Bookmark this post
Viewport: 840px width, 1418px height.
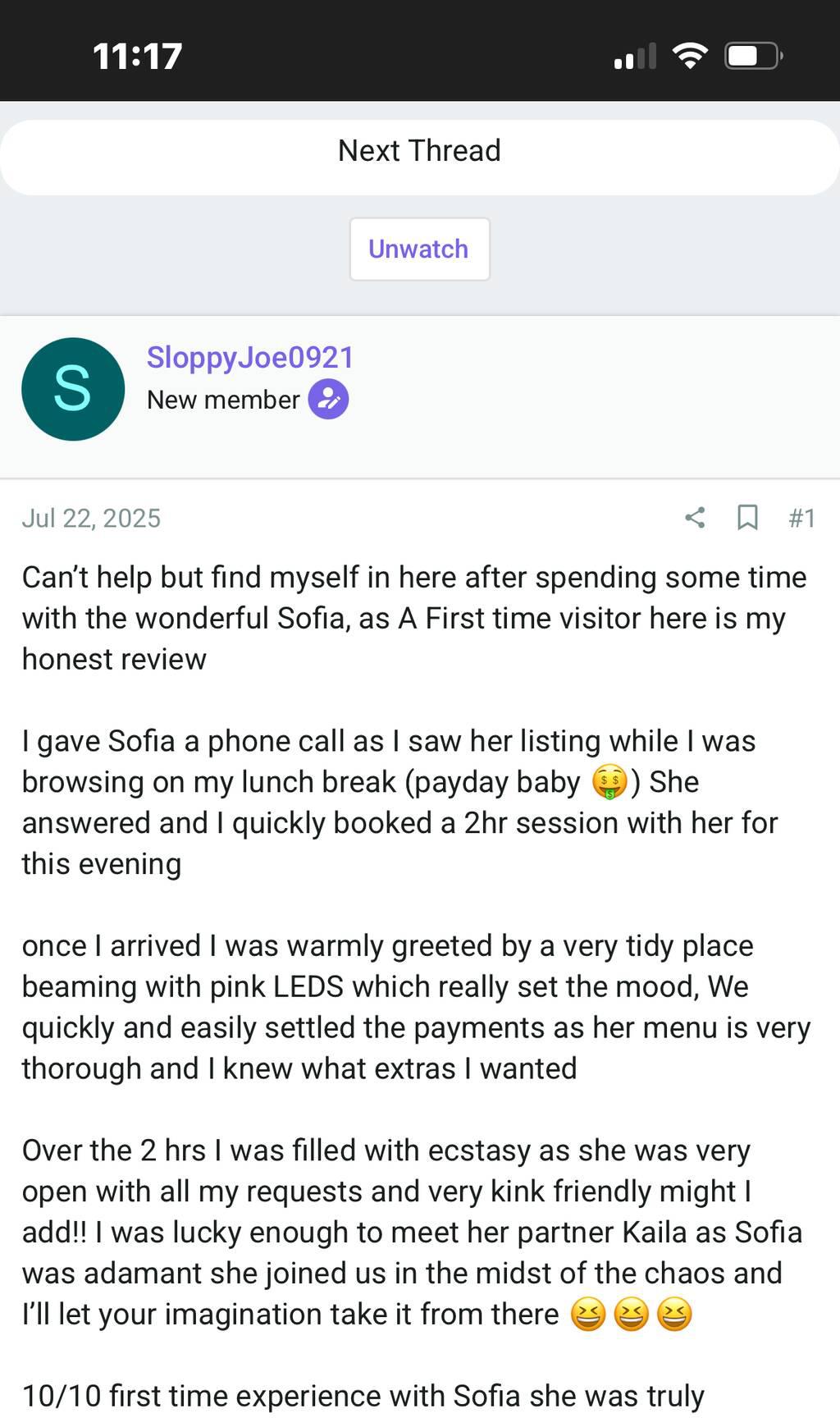[x=747, y=518]
